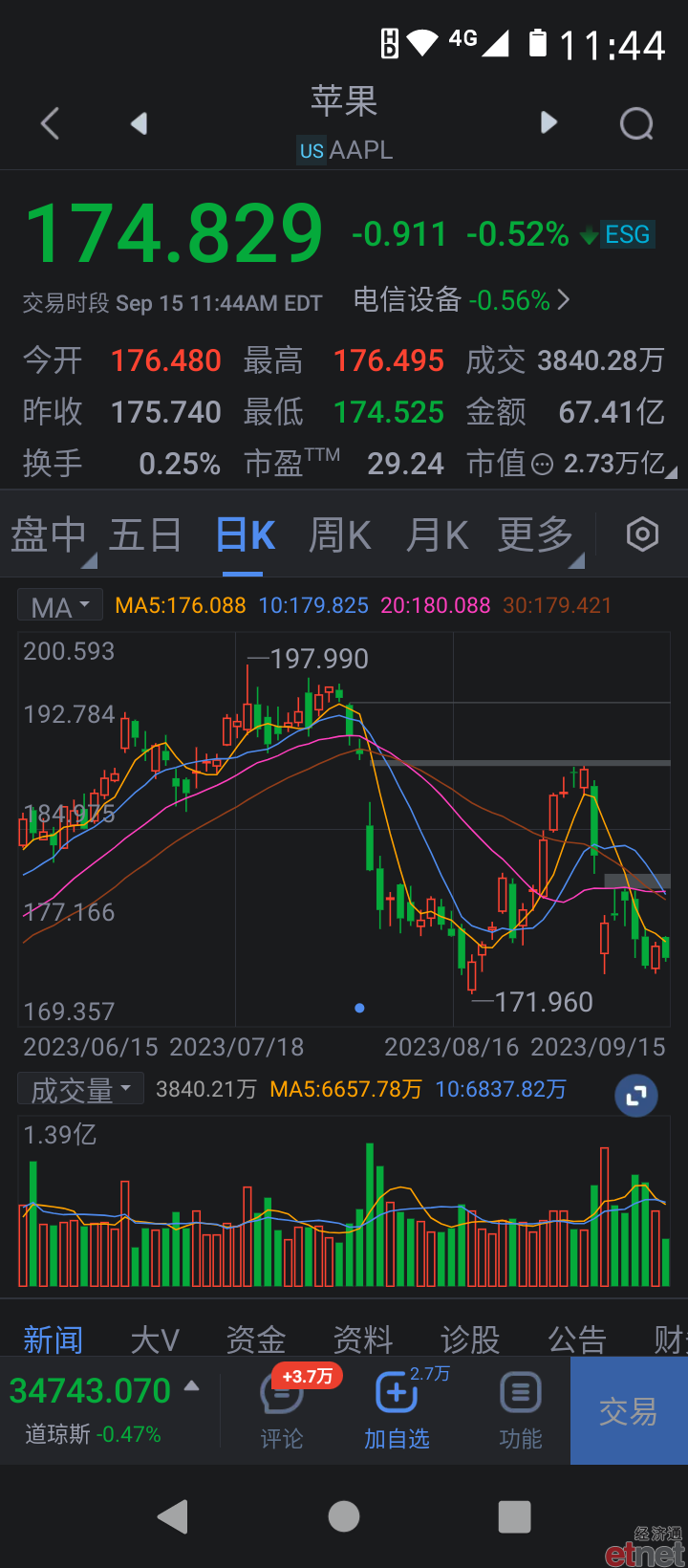Rotate chart to fullscreen landscape
The width and height of the screenshot is (688, 1568).
[636, 1096]
